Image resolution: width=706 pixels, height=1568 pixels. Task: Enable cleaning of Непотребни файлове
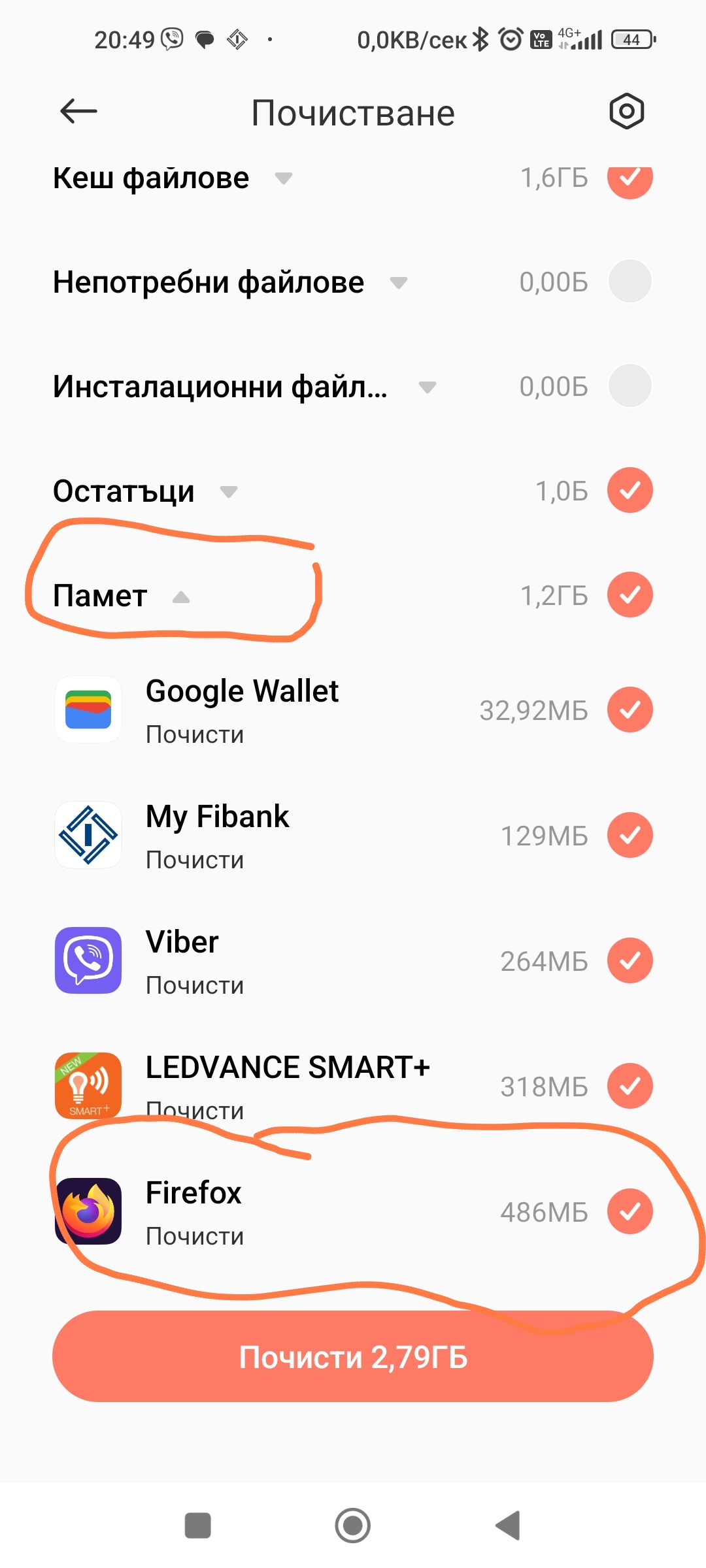coord(630,282)
